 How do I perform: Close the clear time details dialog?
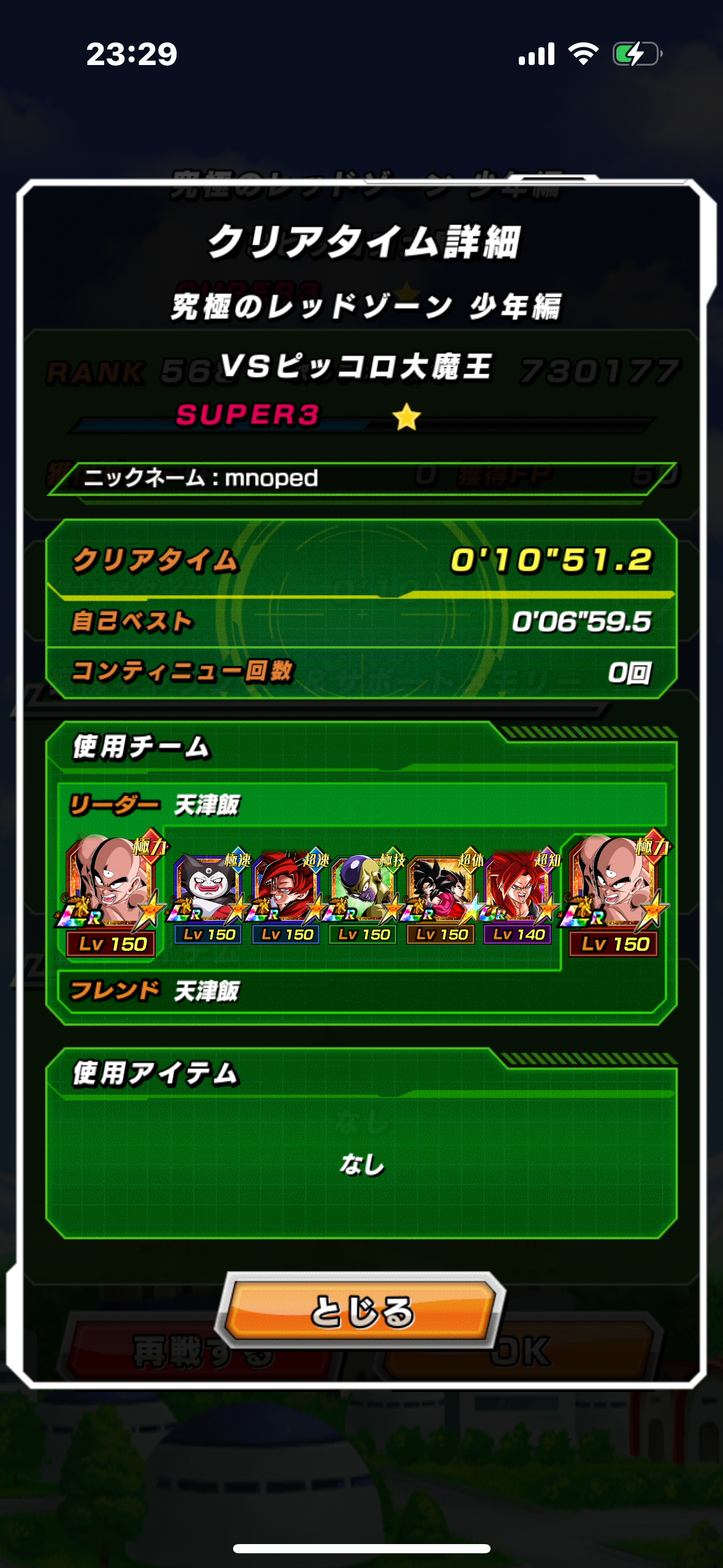click(x=362, y=1311)
